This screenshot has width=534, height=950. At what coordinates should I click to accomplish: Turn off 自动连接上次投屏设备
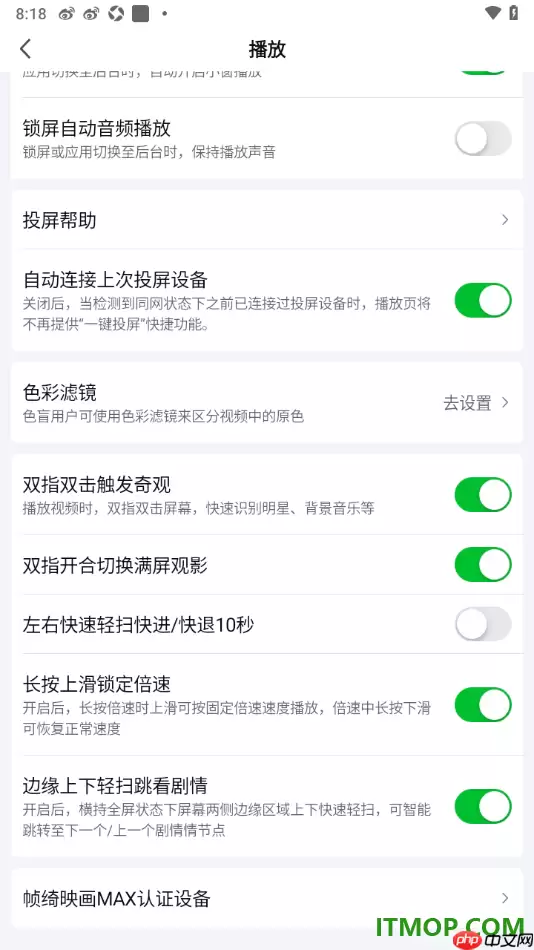pyautogui.click(x=483, y=301)
